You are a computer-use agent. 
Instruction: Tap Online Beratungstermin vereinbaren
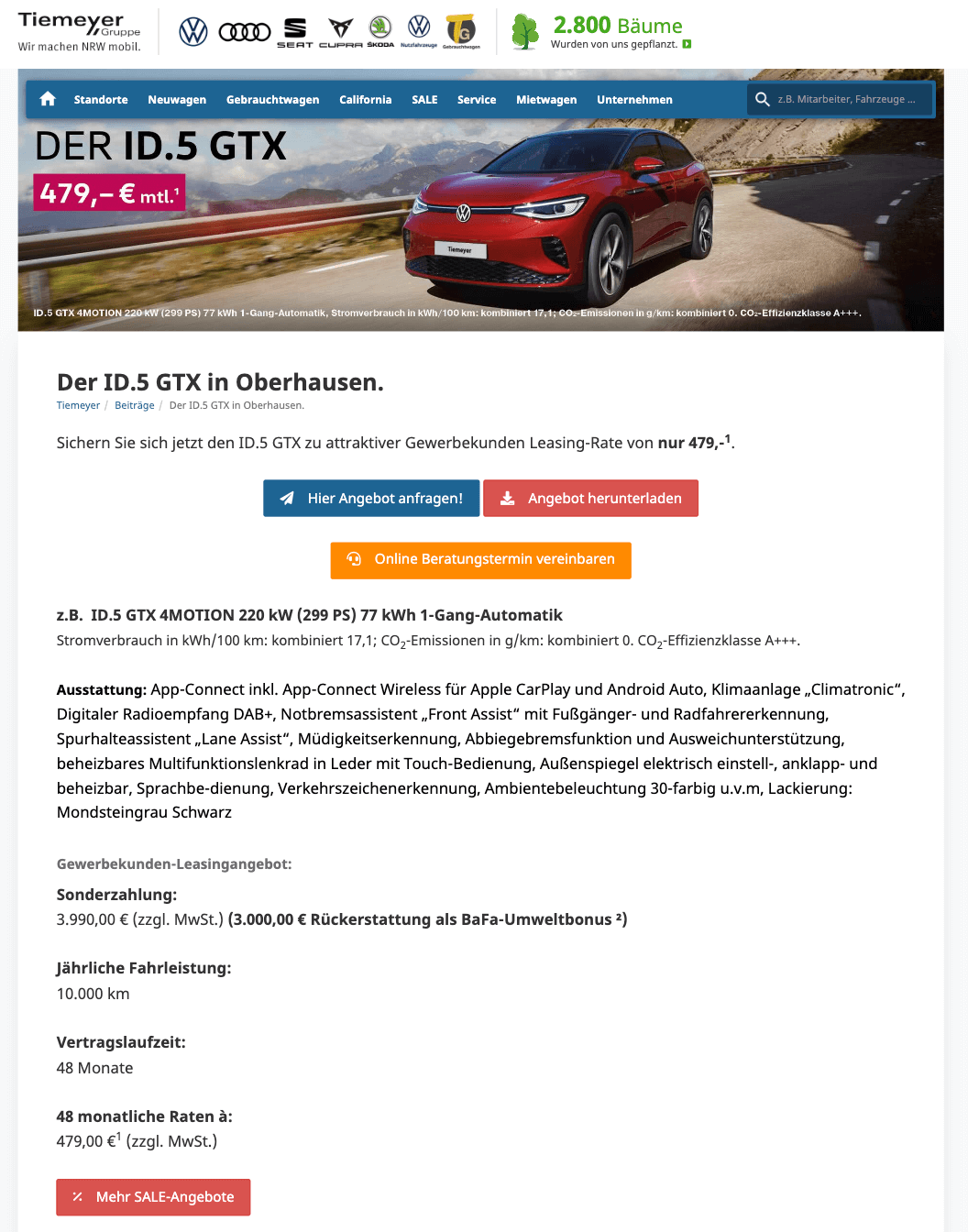(480, 559)
